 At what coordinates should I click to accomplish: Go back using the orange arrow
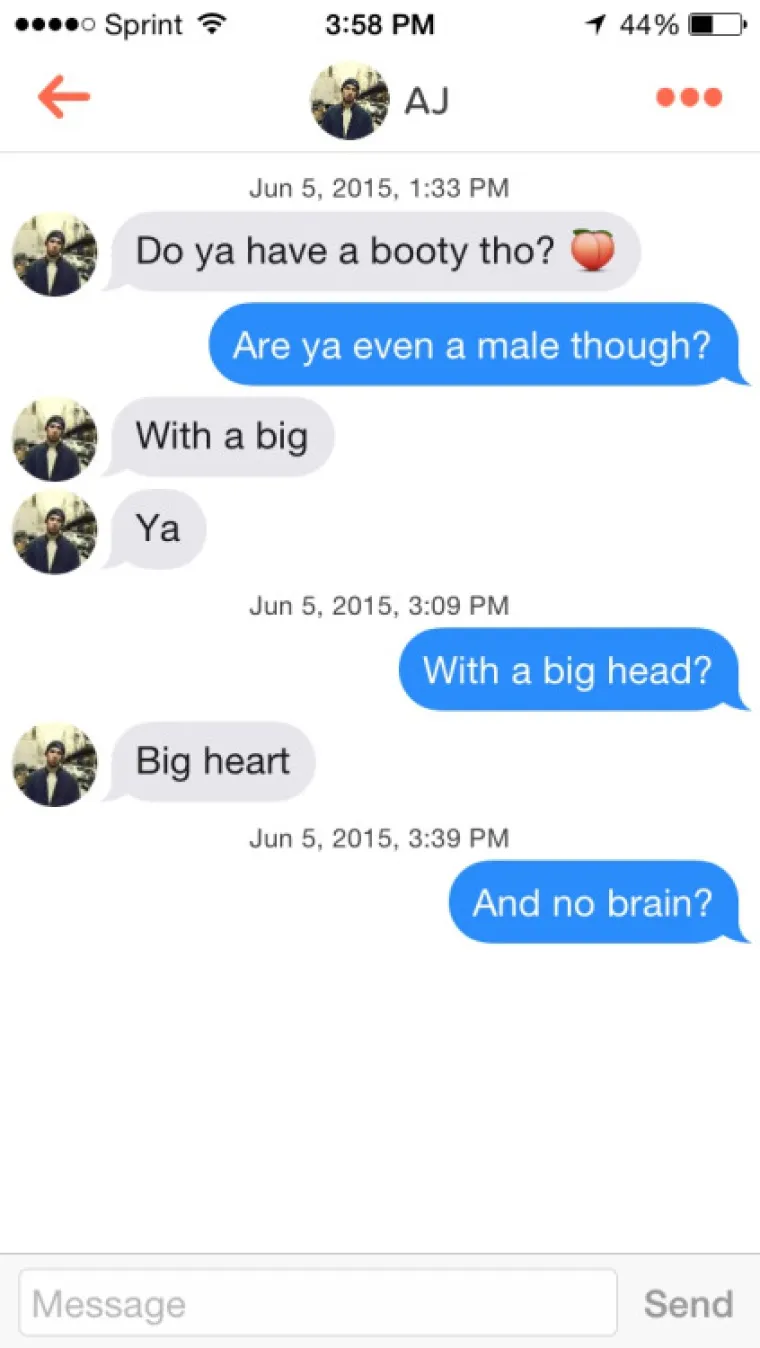64,97
